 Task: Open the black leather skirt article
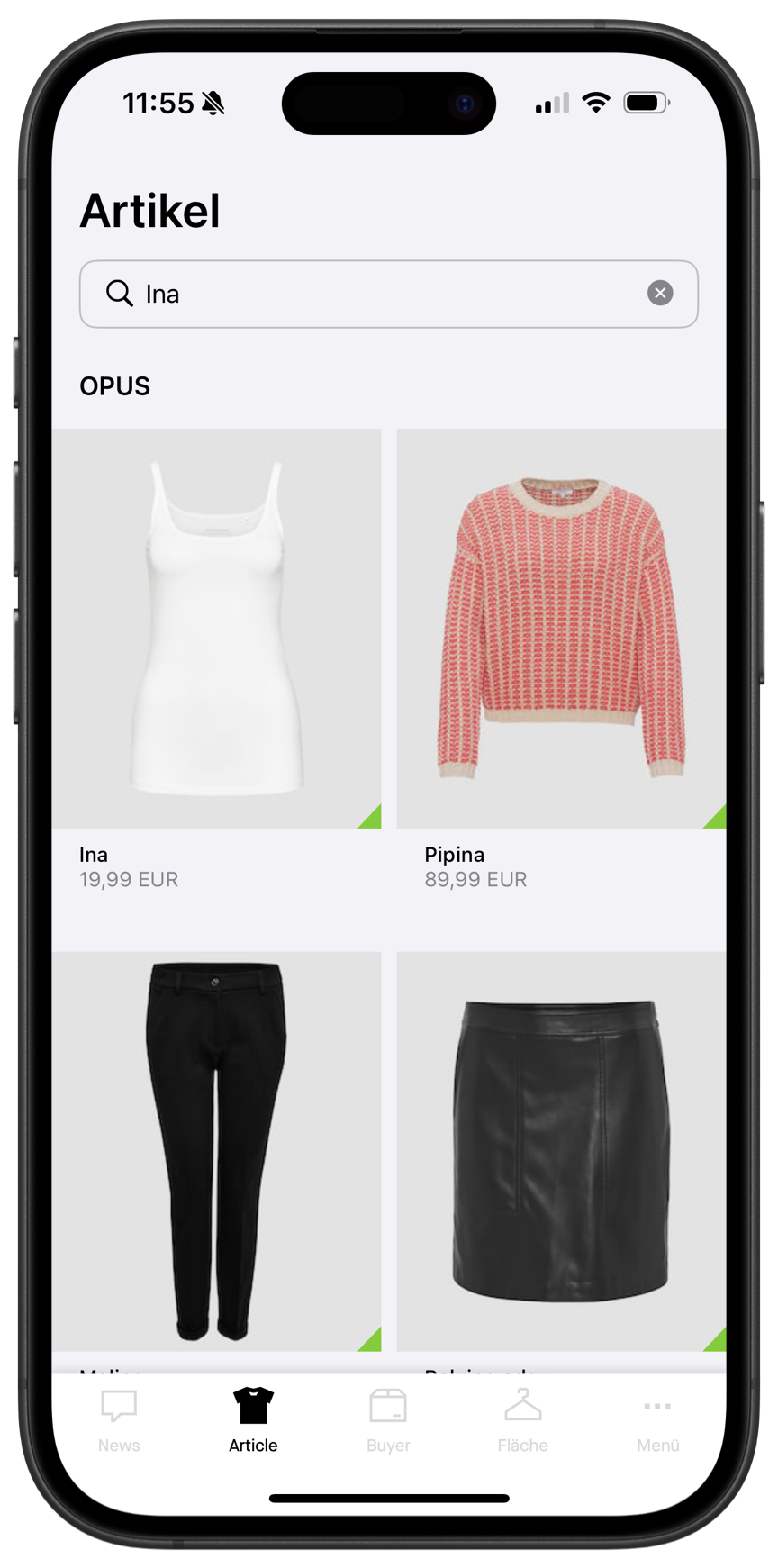(x=561, y=1151)
